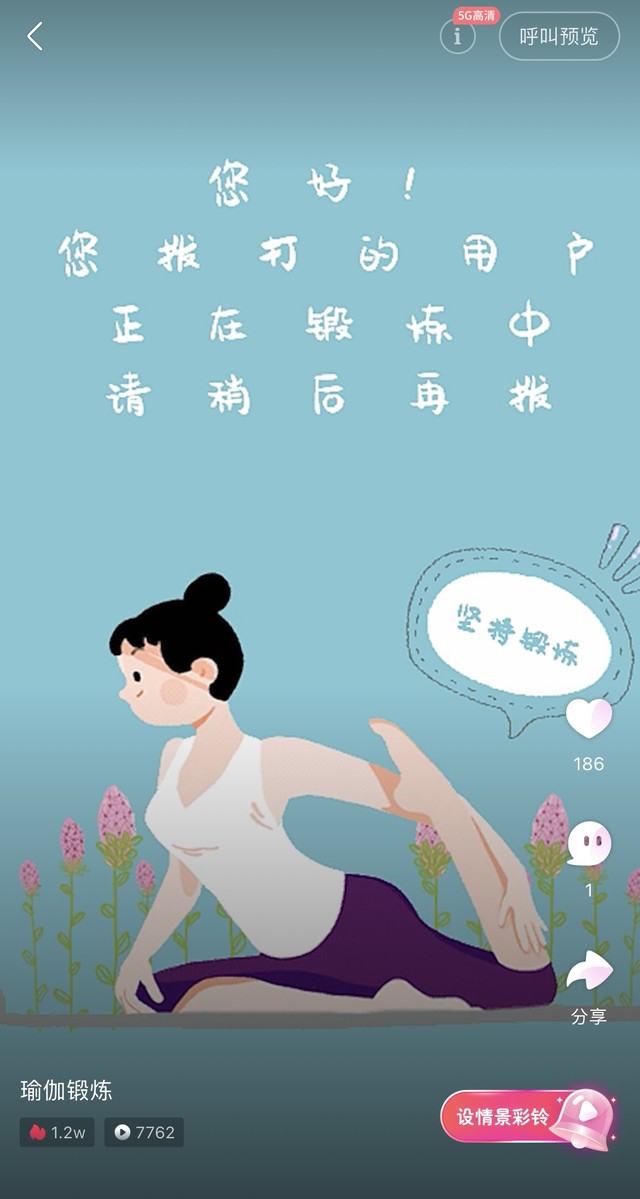The image size is (640, 1199).
Task: Go back with the top-left arrow
Action: tap(35, 37)
